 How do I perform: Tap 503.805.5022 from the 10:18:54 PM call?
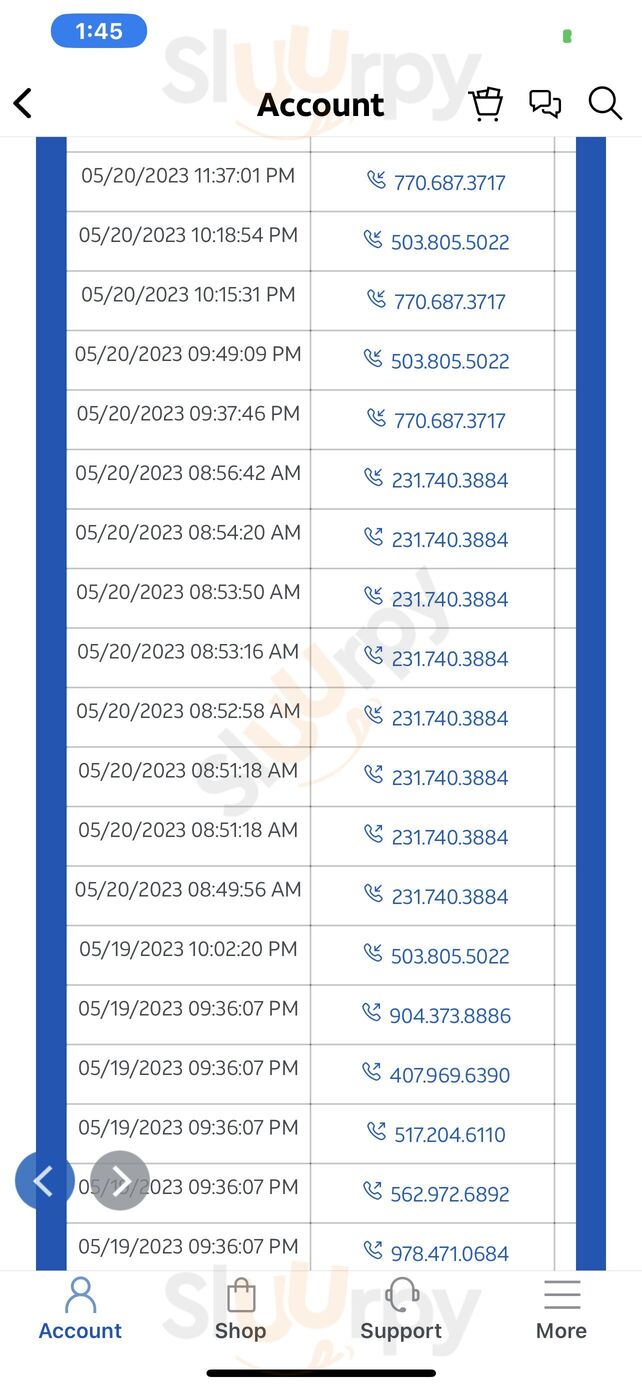(449, 242)
